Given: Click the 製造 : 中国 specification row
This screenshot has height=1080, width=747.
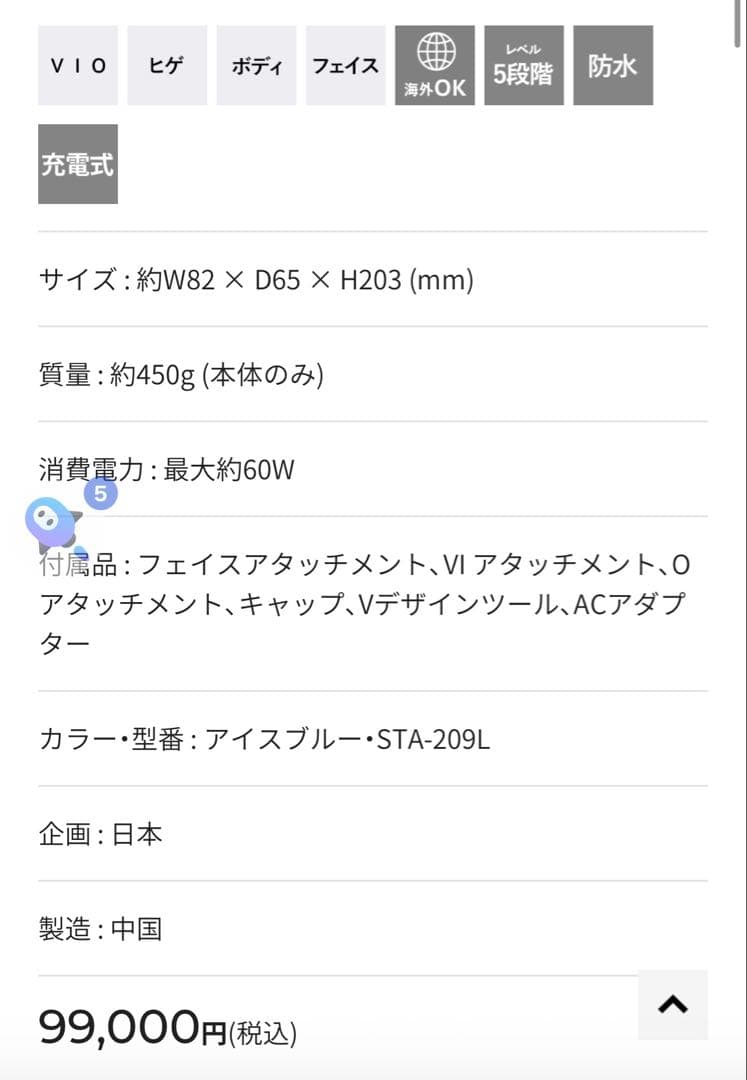Looking at the screenshot, I should pos(104,929).
